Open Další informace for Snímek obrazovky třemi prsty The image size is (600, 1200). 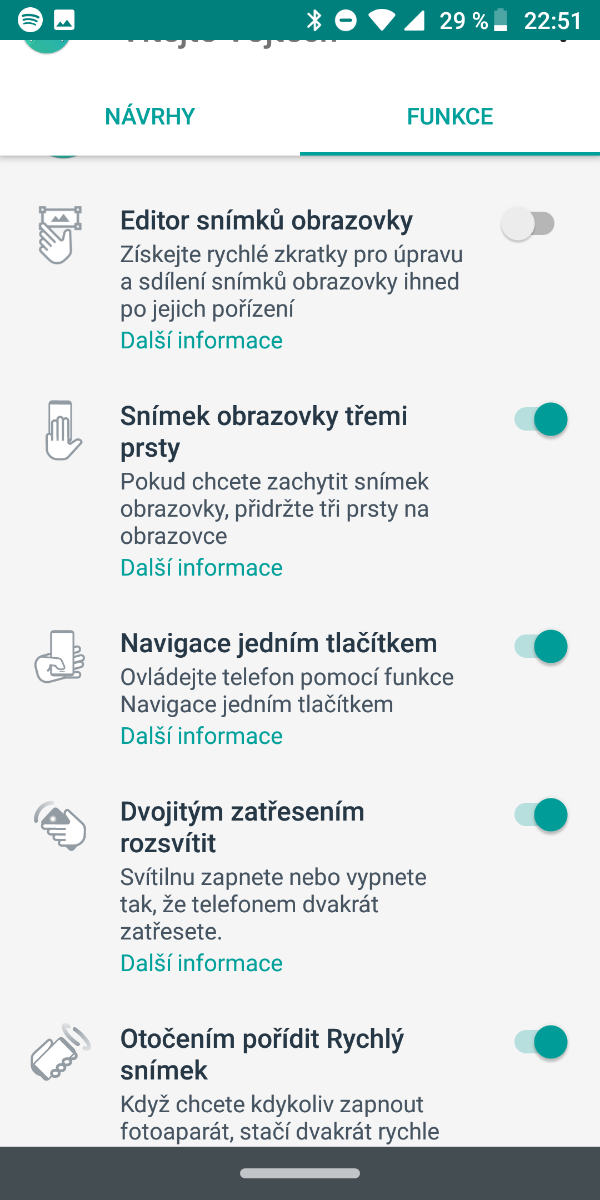[x=201, y=567]
